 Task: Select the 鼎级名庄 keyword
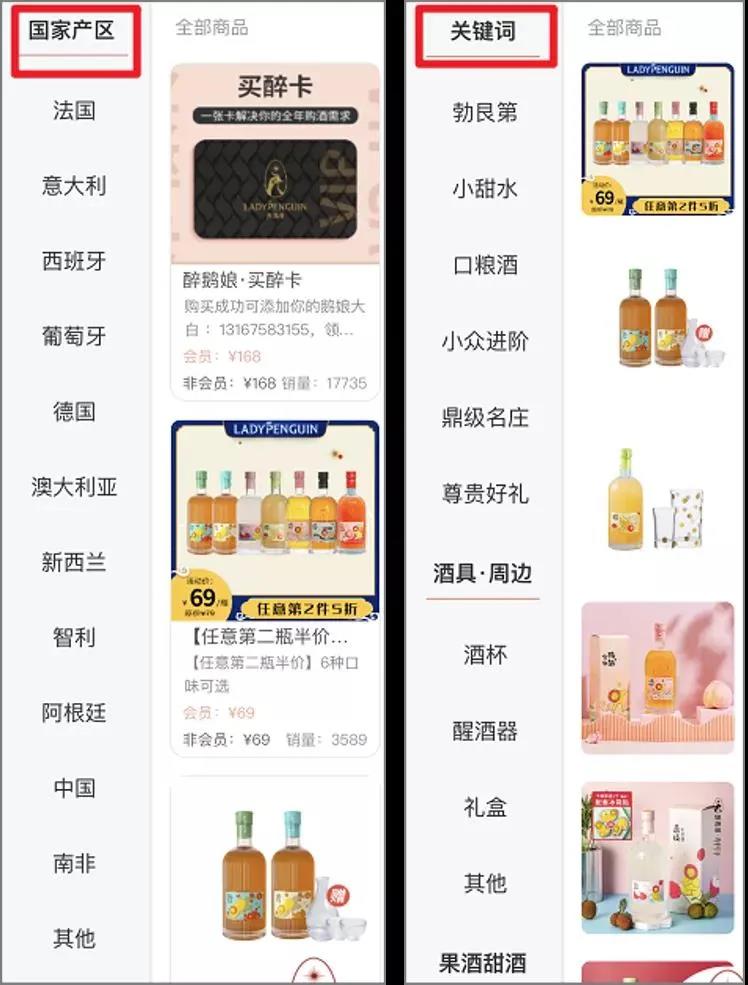click(x=485, y=417)
